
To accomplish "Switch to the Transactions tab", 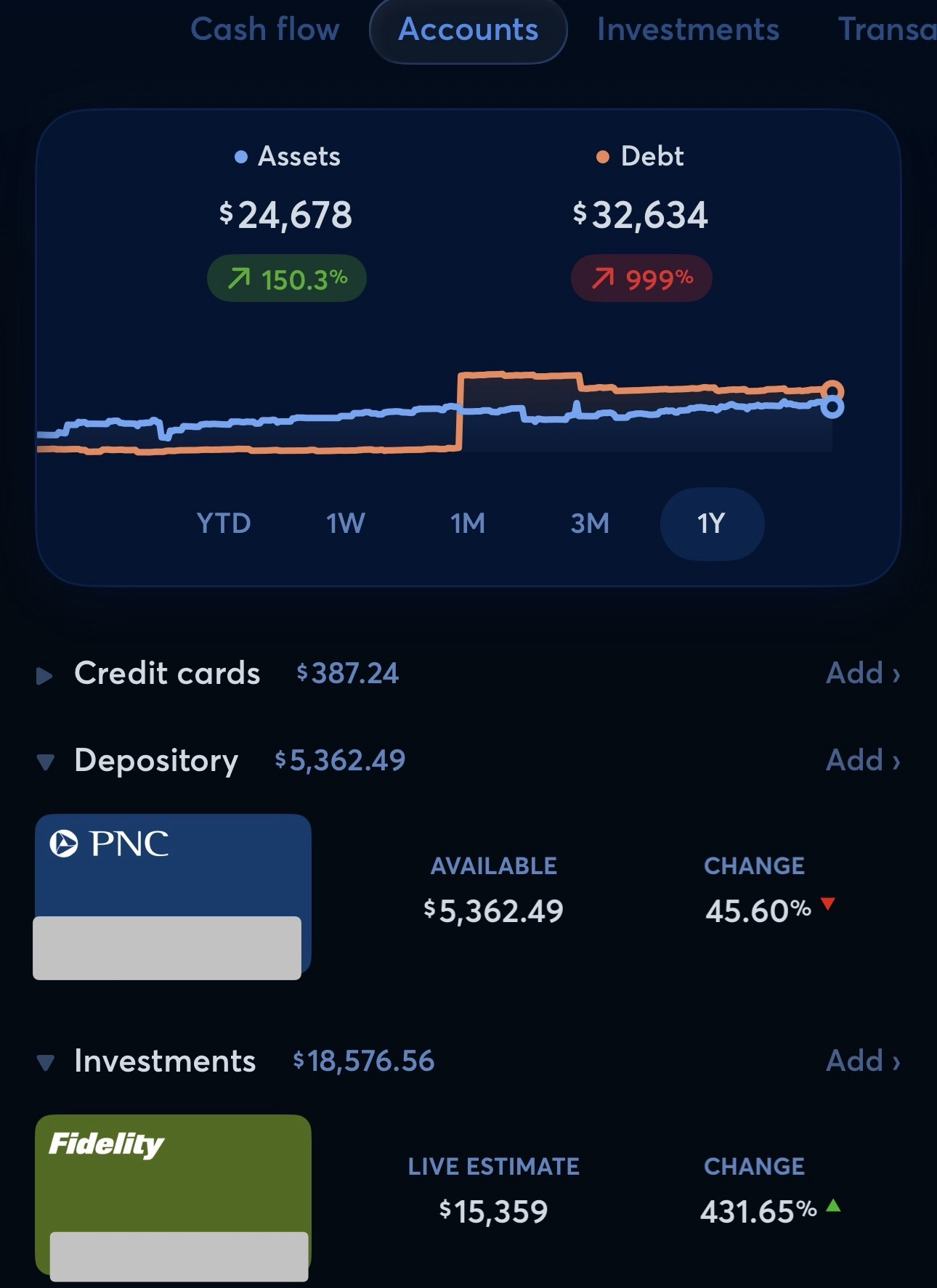I will click(x=886, y=30).
